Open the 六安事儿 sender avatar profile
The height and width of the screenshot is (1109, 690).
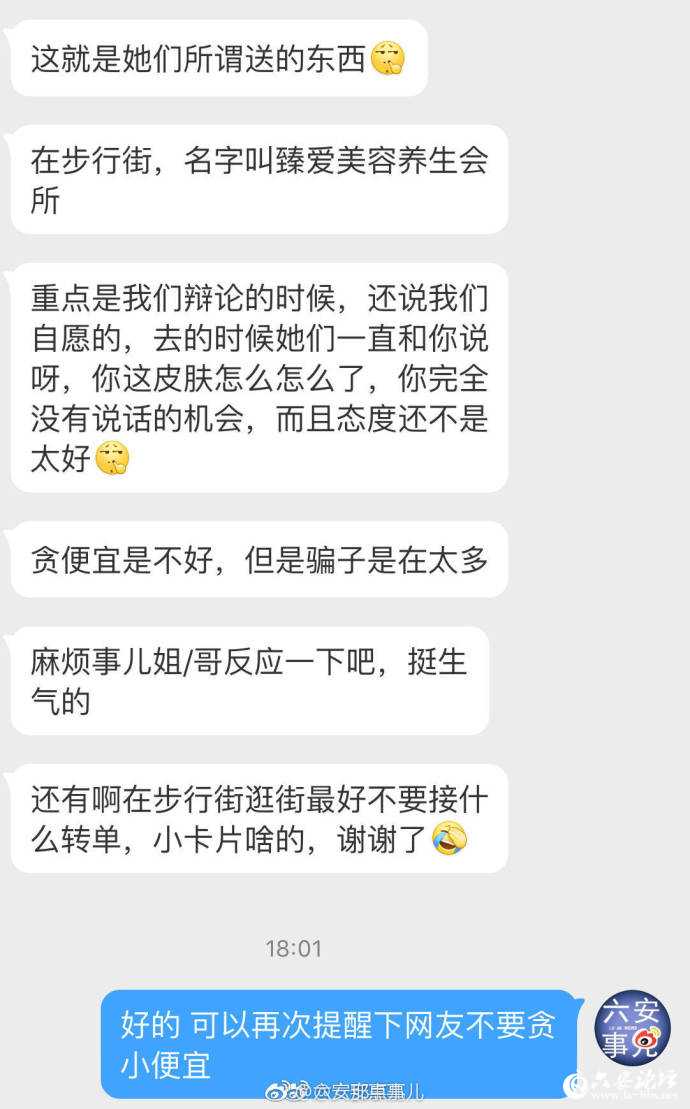point(632,1028)
